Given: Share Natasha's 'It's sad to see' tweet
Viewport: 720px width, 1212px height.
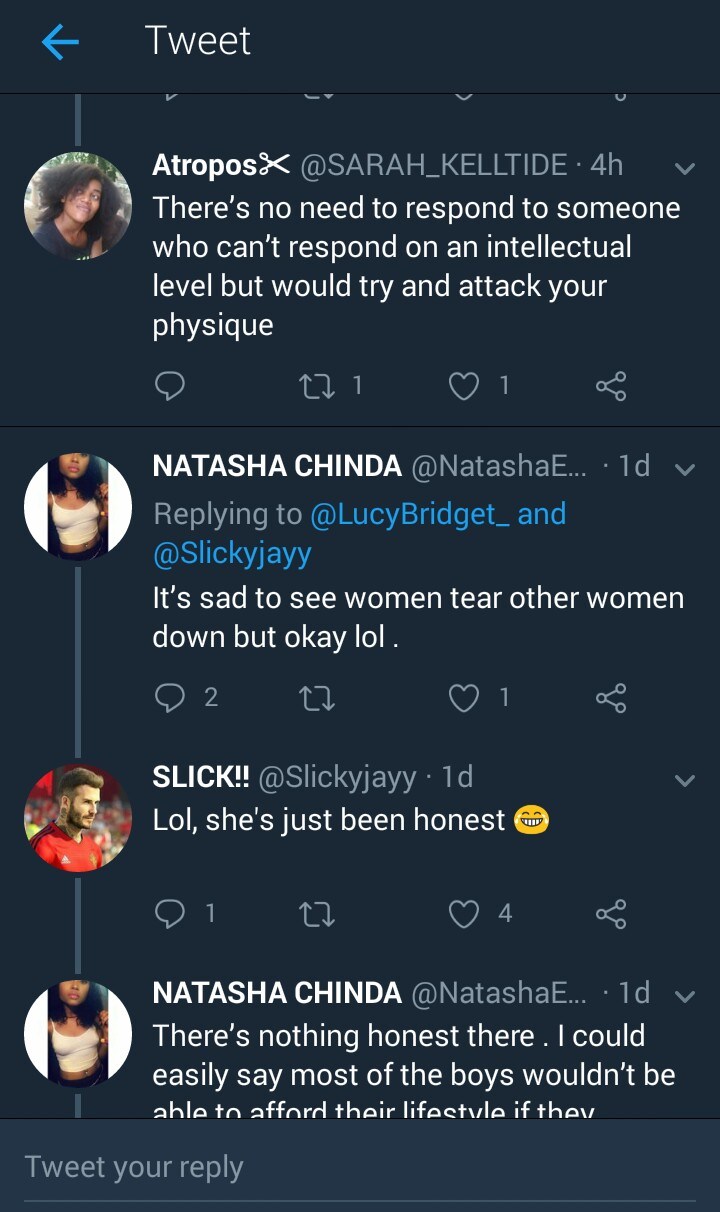Looking at the screenshot, I should pos(611,697).
